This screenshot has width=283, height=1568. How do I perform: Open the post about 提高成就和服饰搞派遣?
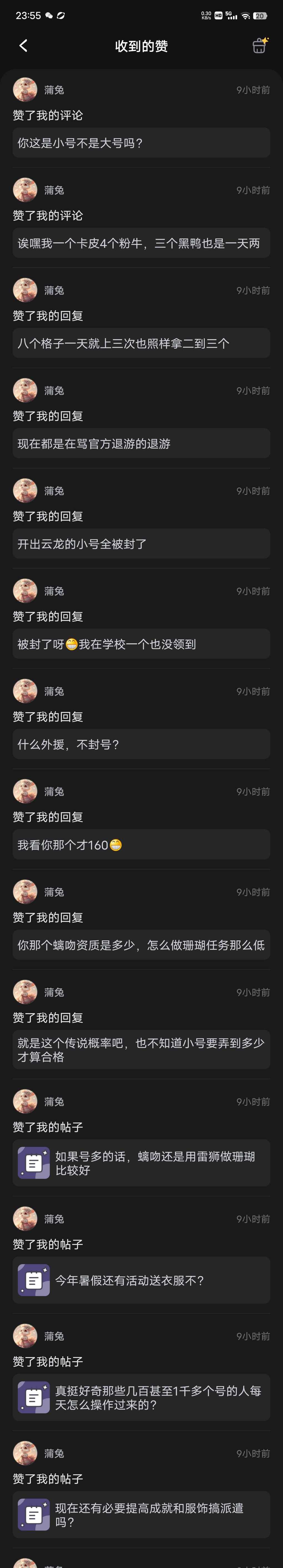coord(141,1515)
